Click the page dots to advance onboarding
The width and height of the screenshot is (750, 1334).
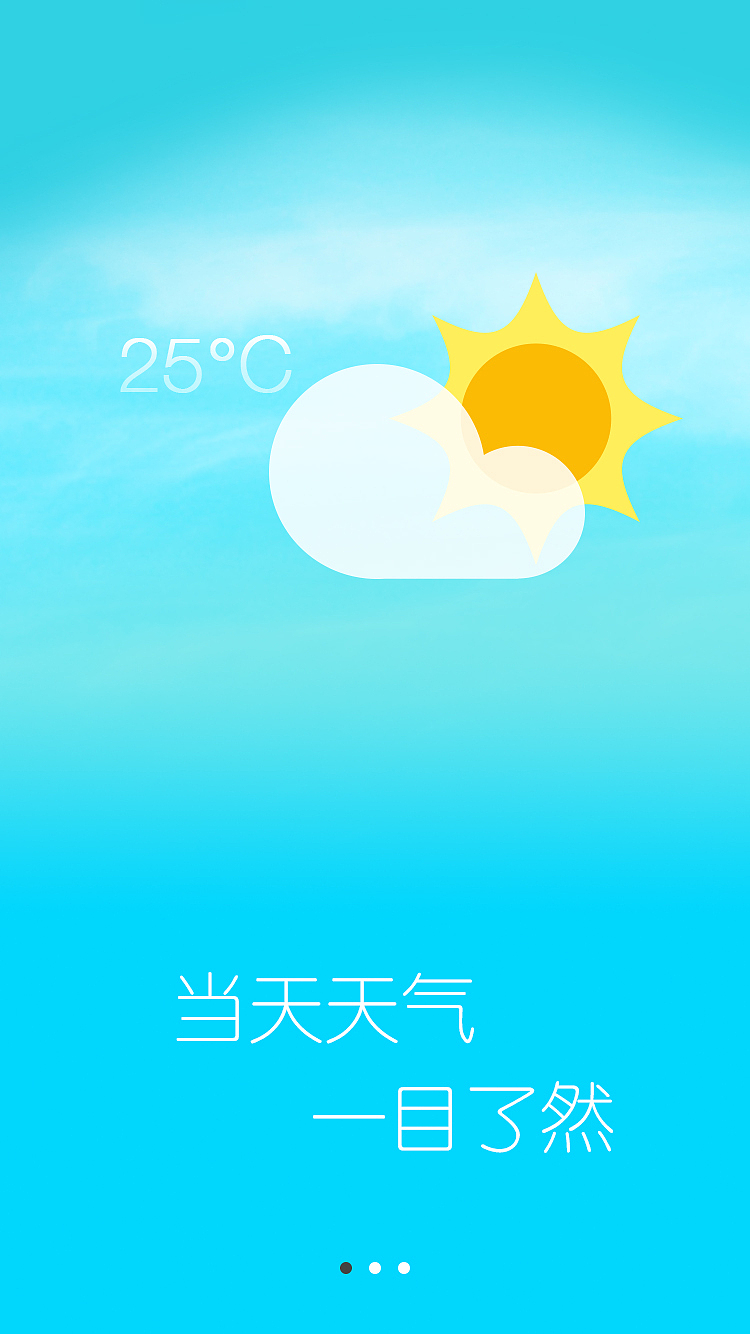pos(375,1266)
